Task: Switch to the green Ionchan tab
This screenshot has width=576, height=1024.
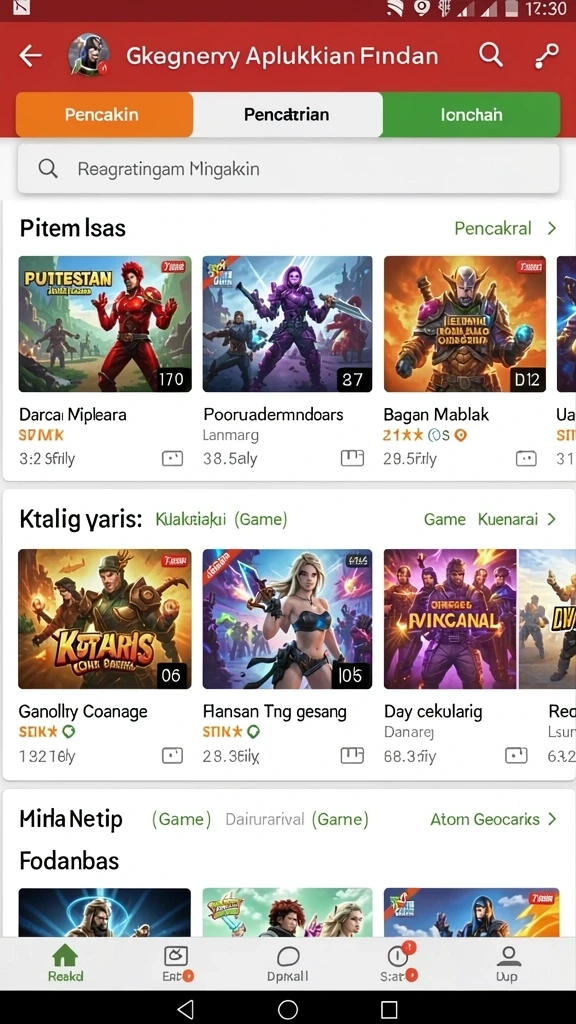Action: coord(472,114)
